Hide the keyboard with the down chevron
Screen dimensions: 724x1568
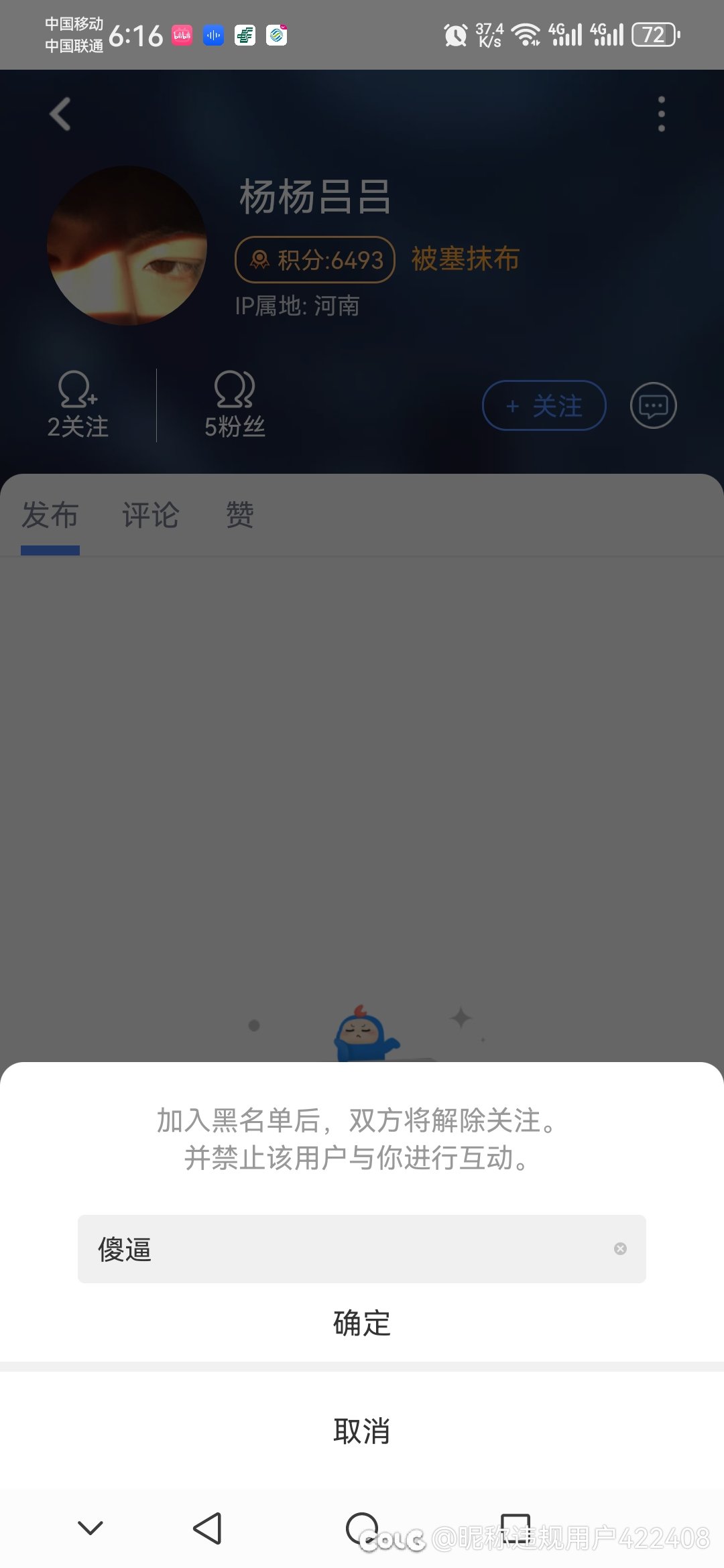pyautogui.click(x=90, y=1527)
